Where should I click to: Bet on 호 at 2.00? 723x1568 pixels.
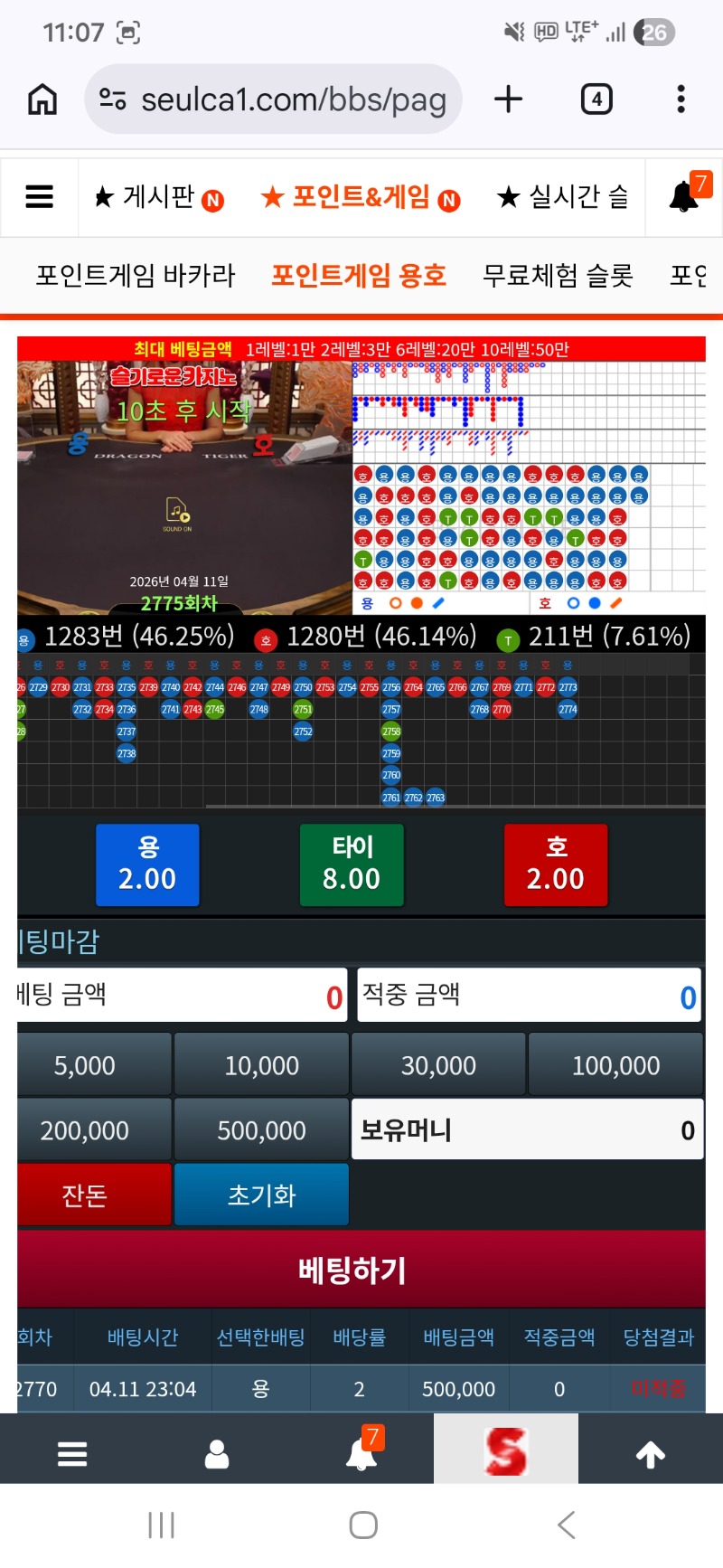point(556,864)
